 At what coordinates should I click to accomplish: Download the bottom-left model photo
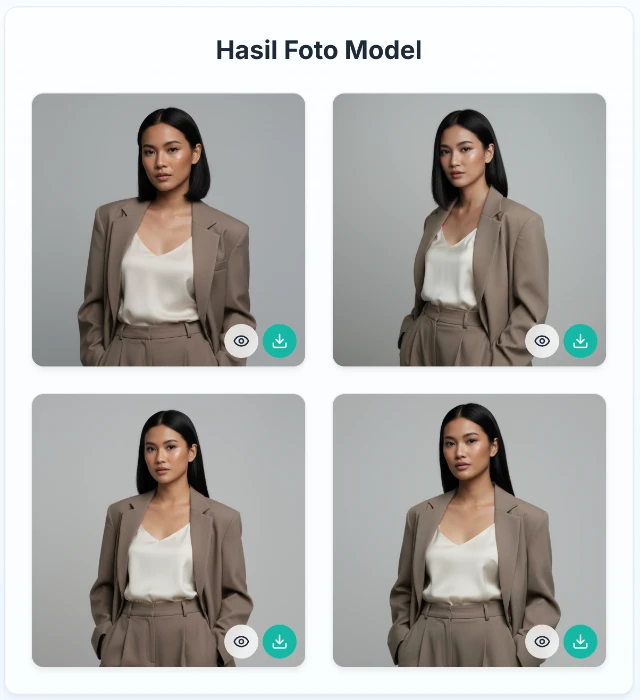280,641
